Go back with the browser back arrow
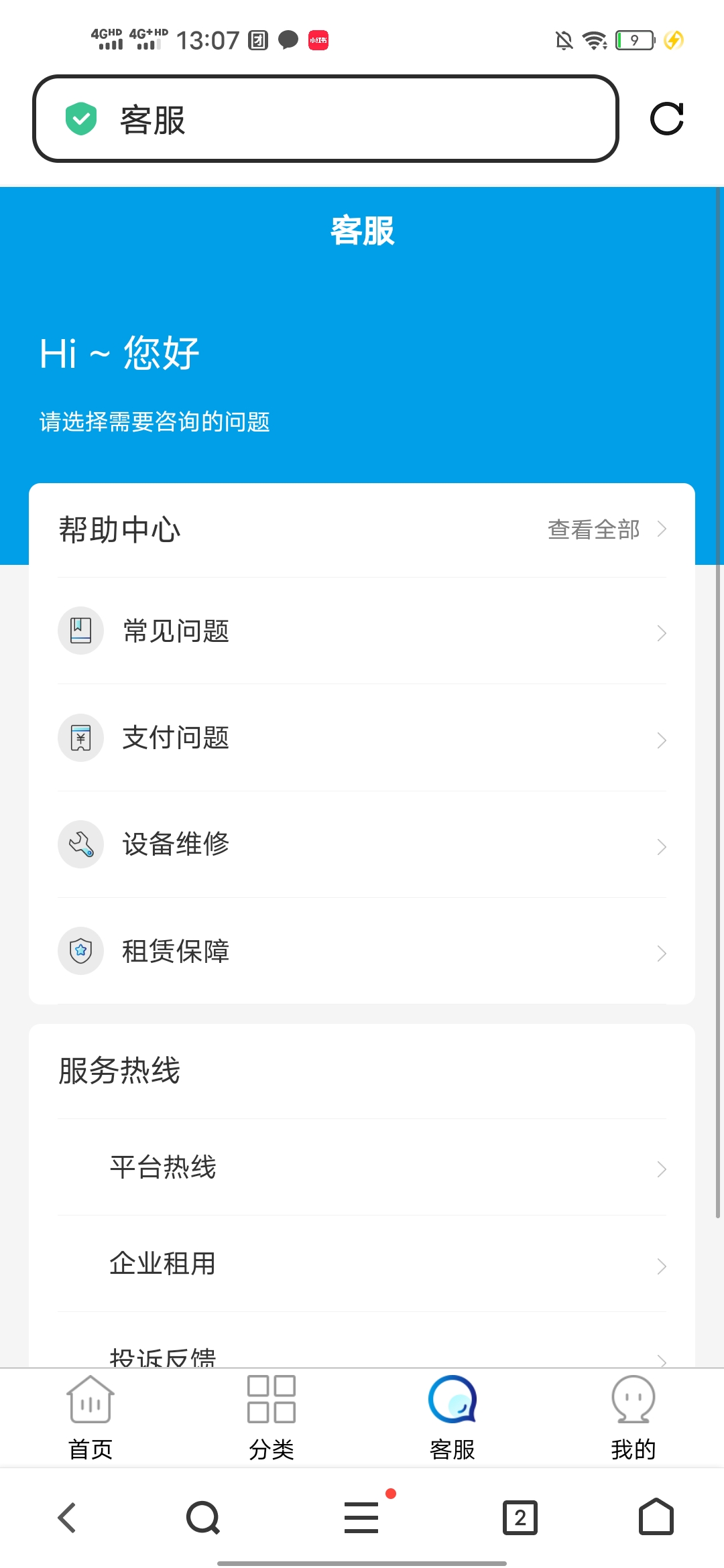The image size is (724, 1568). [x=67, y=1518]
